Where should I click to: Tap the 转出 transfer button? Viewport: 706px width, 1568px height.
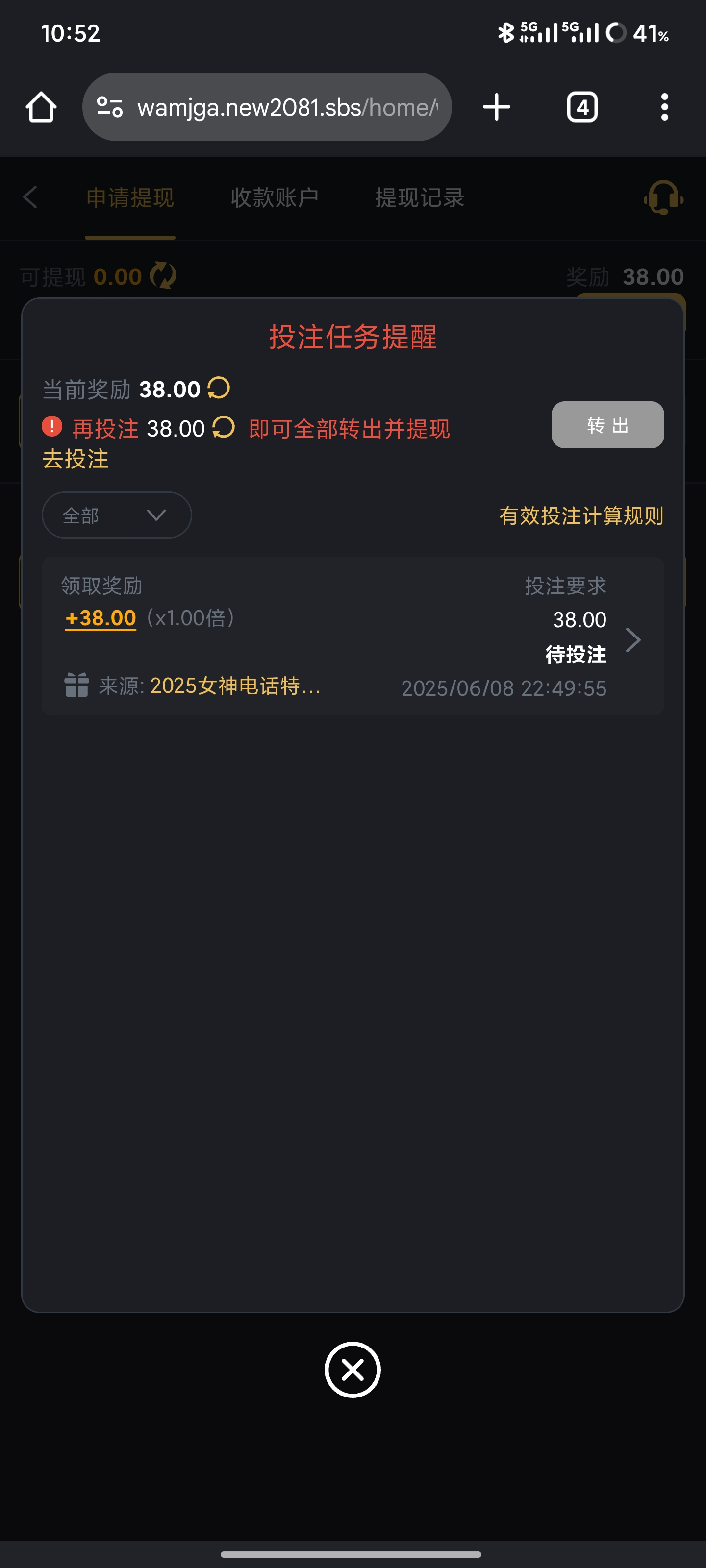[x=607, y=425]
